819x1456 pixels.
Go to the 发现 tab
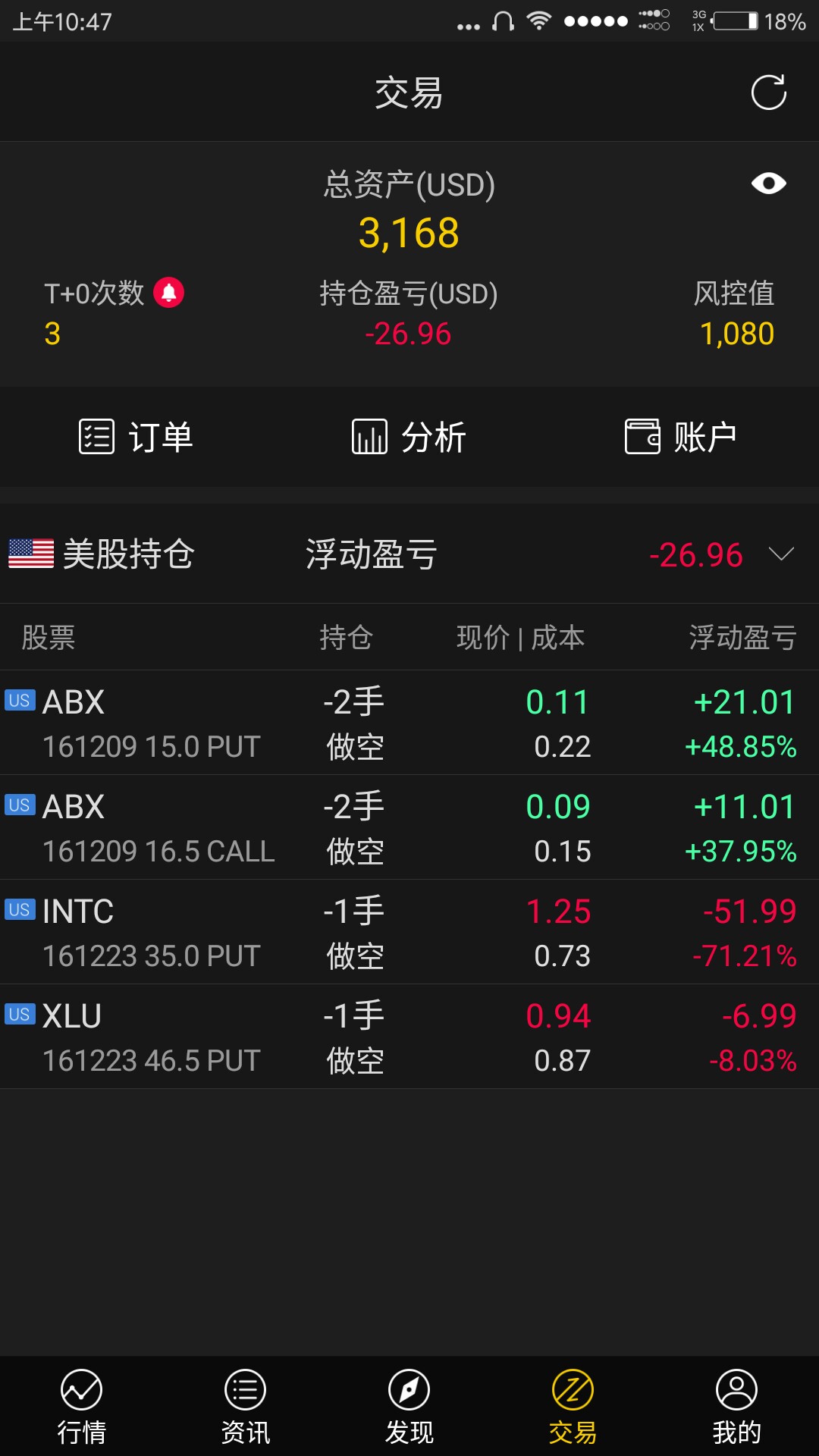(409, 1407)
